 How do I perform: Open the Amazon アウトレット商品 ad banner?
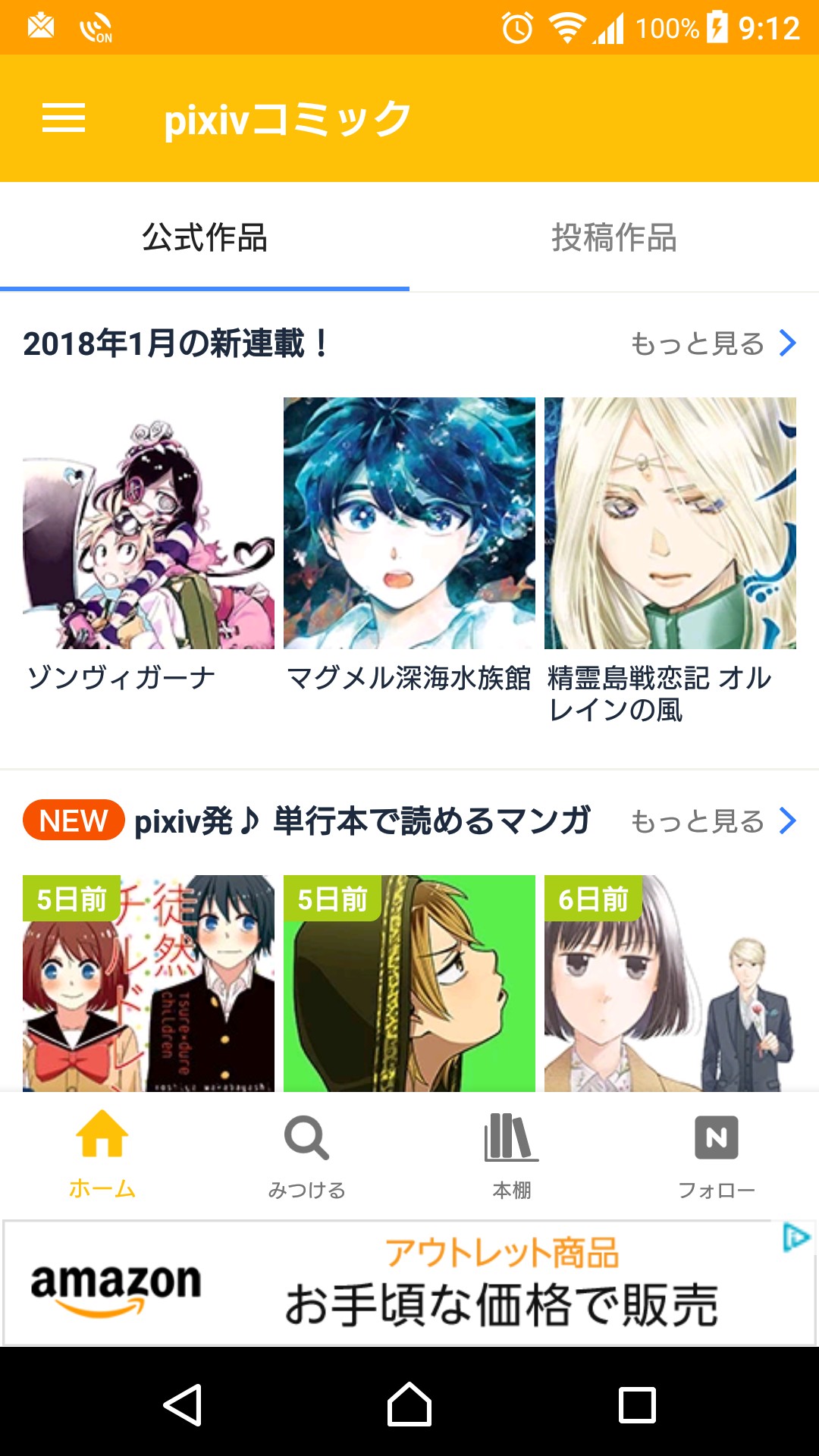(409, 1283)
